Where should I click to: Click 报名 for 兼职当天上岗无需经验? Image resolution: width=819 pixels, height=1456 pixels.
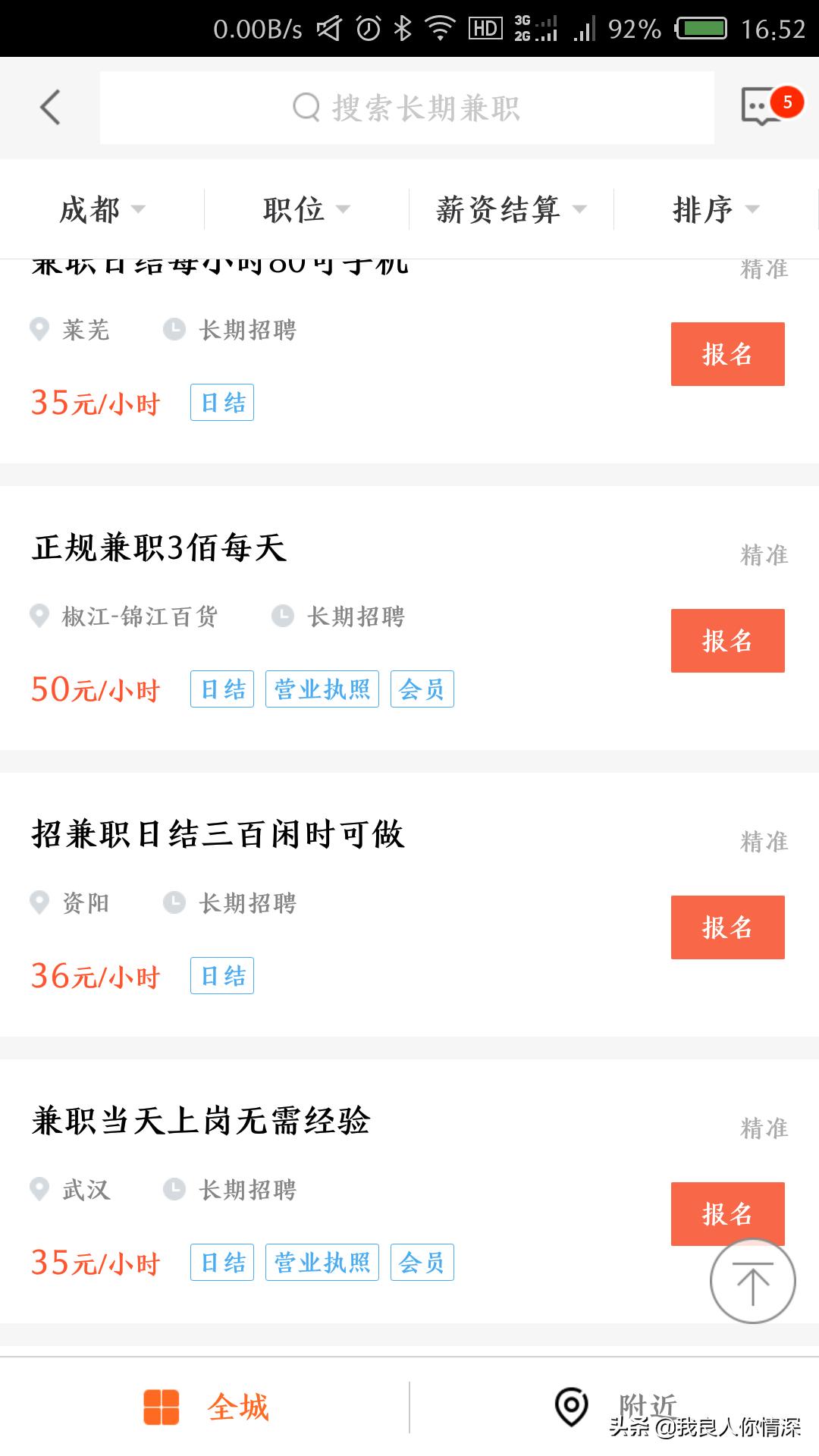(726, 1214)
